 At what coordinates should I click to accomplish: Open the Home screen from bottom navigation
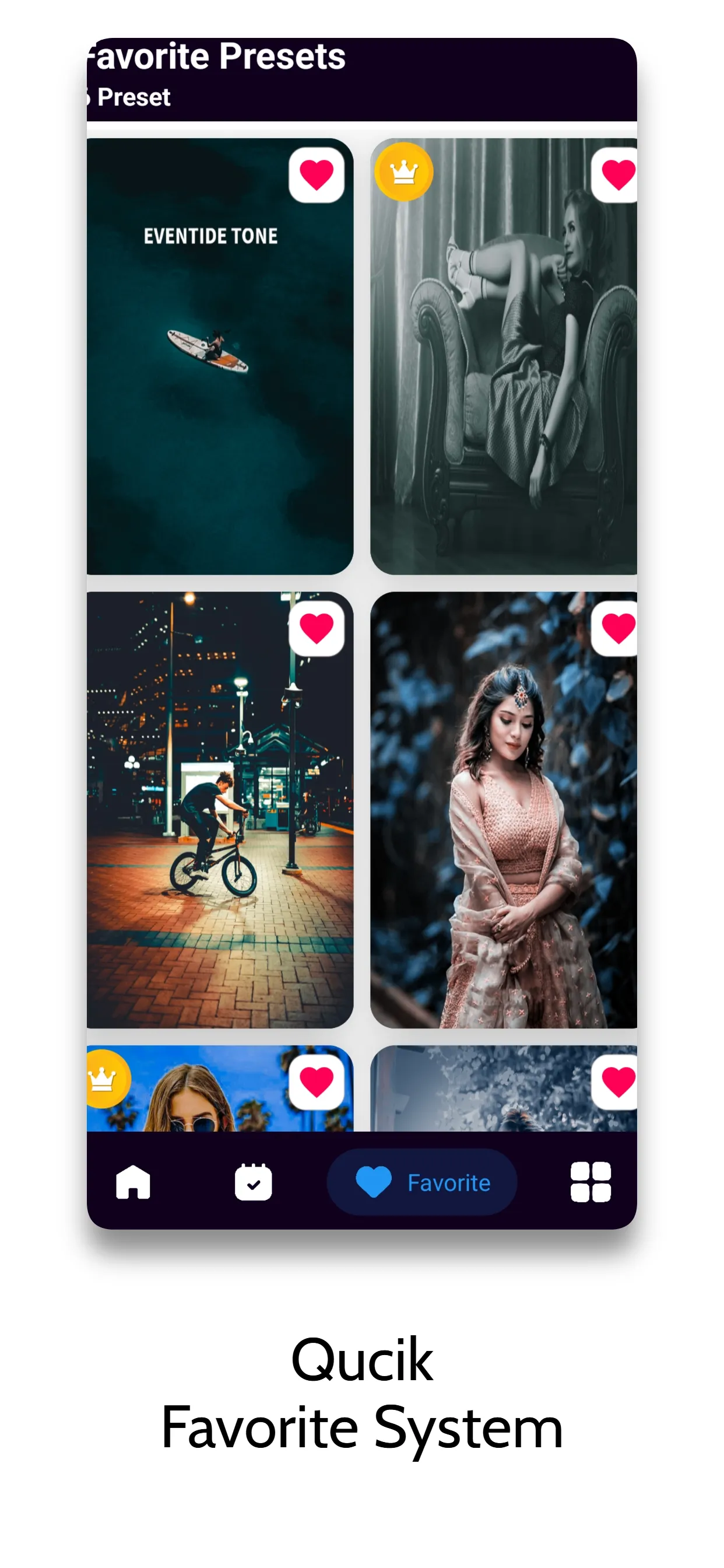pyautogui.click(x=131, y=1181)
